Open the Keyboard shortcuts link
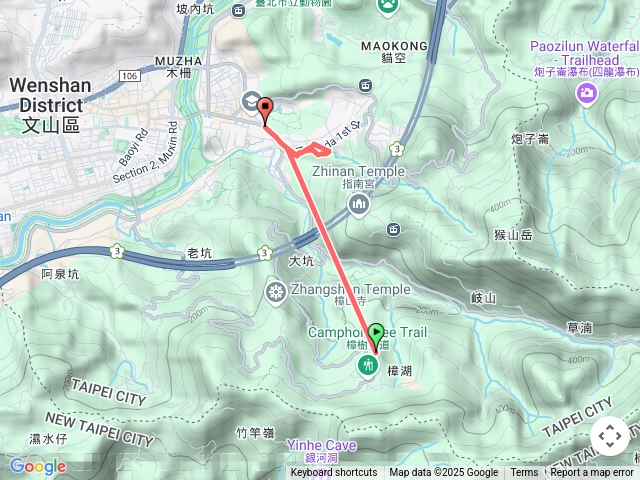Viewport: 640px width, 480px height. tap(334, 473)
